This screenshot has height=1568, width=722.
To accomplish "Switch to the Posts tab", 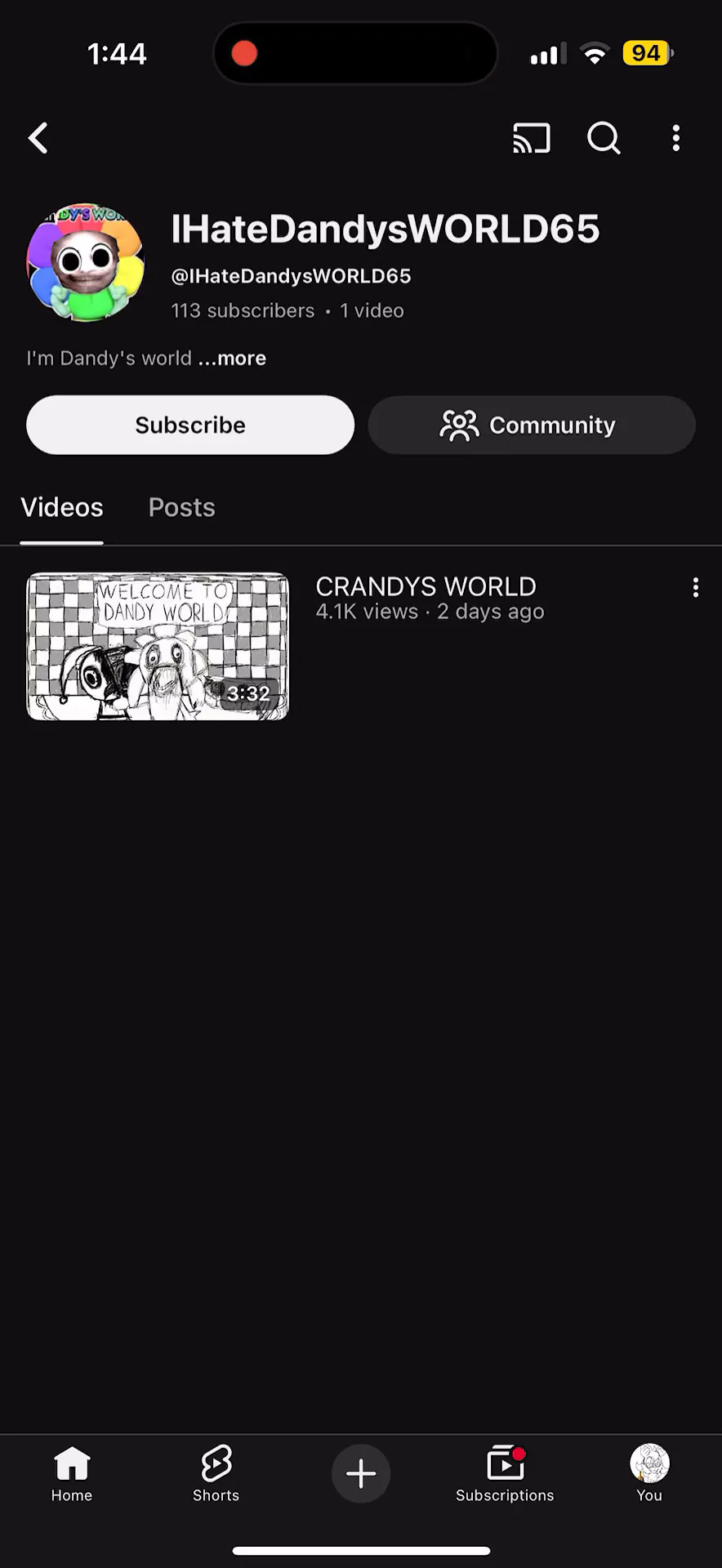I will click(181, 508).
